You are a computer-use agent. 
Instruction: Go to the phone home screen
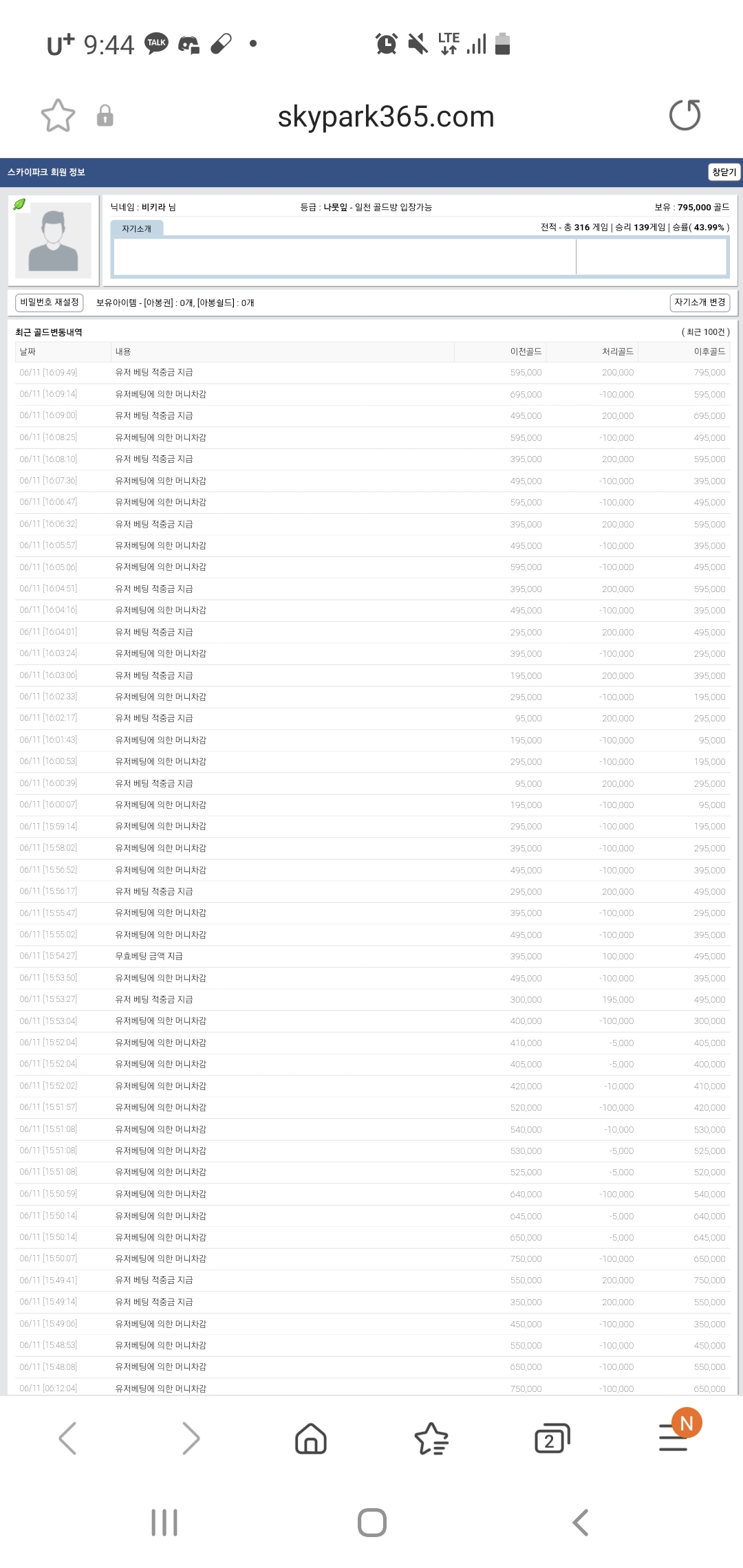[x=372, y=1523]
